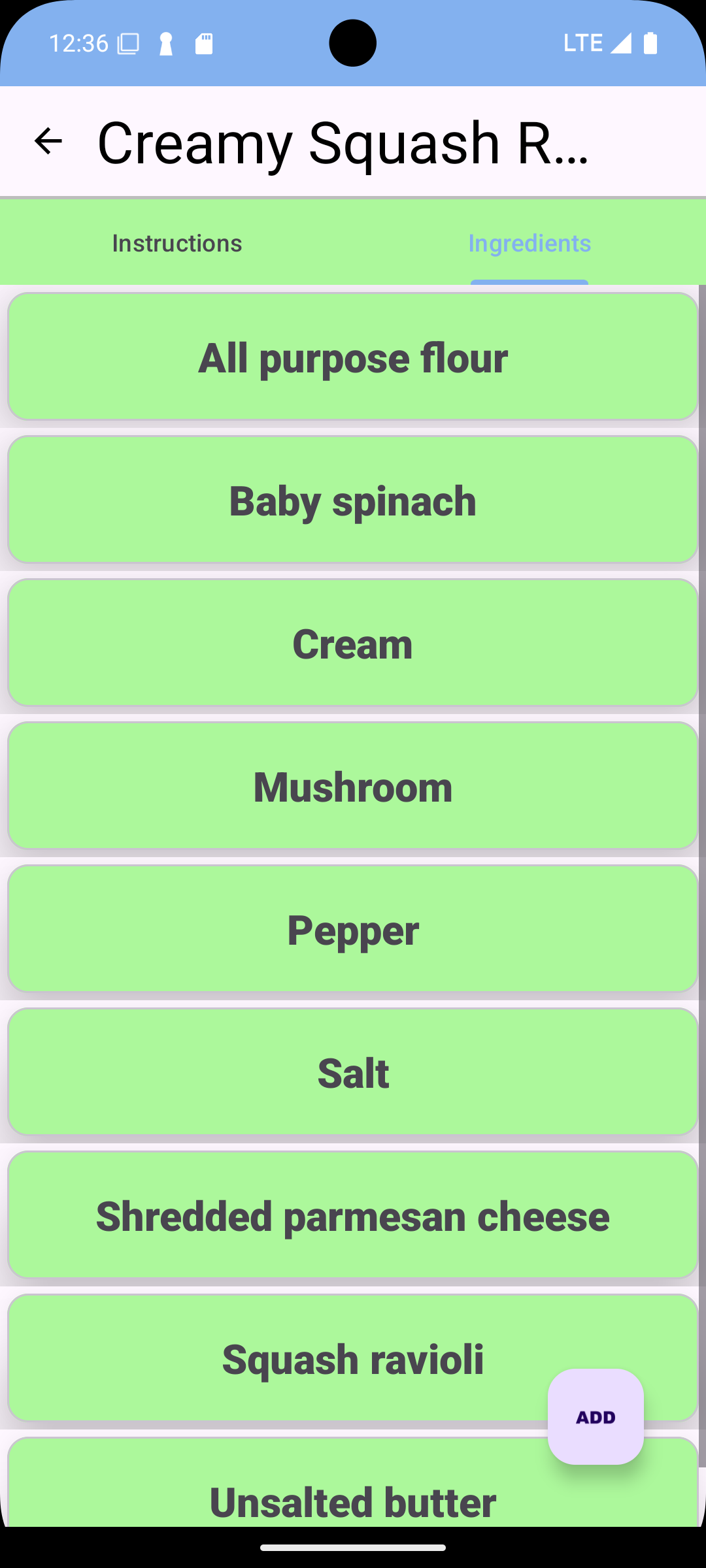
Task: Open the Mushroom ingredient
Action: click(x=353, y=786)
